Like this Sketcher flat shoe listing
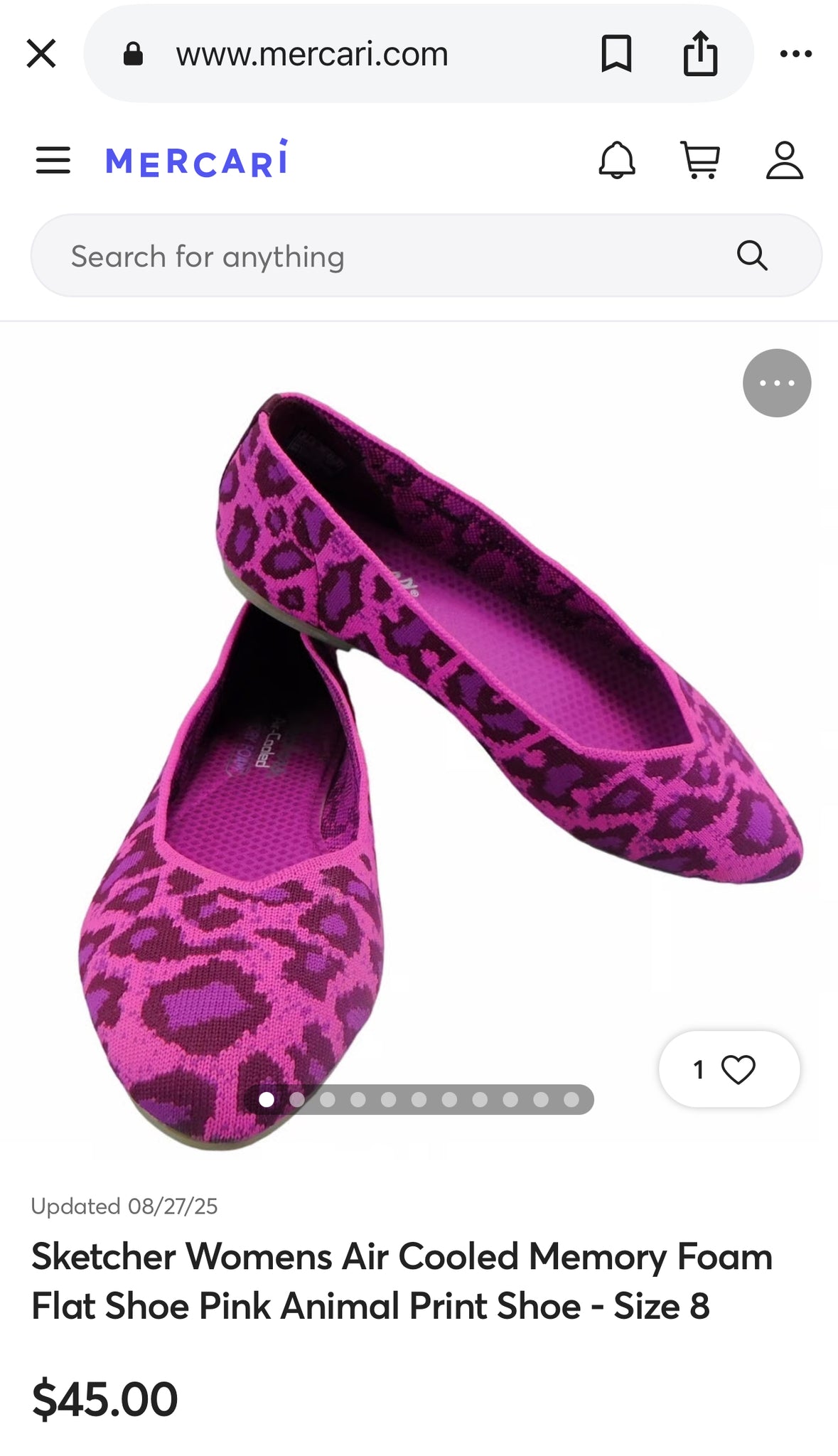838x1456 pixels. pyautogui.click(x=729, y=1069)
